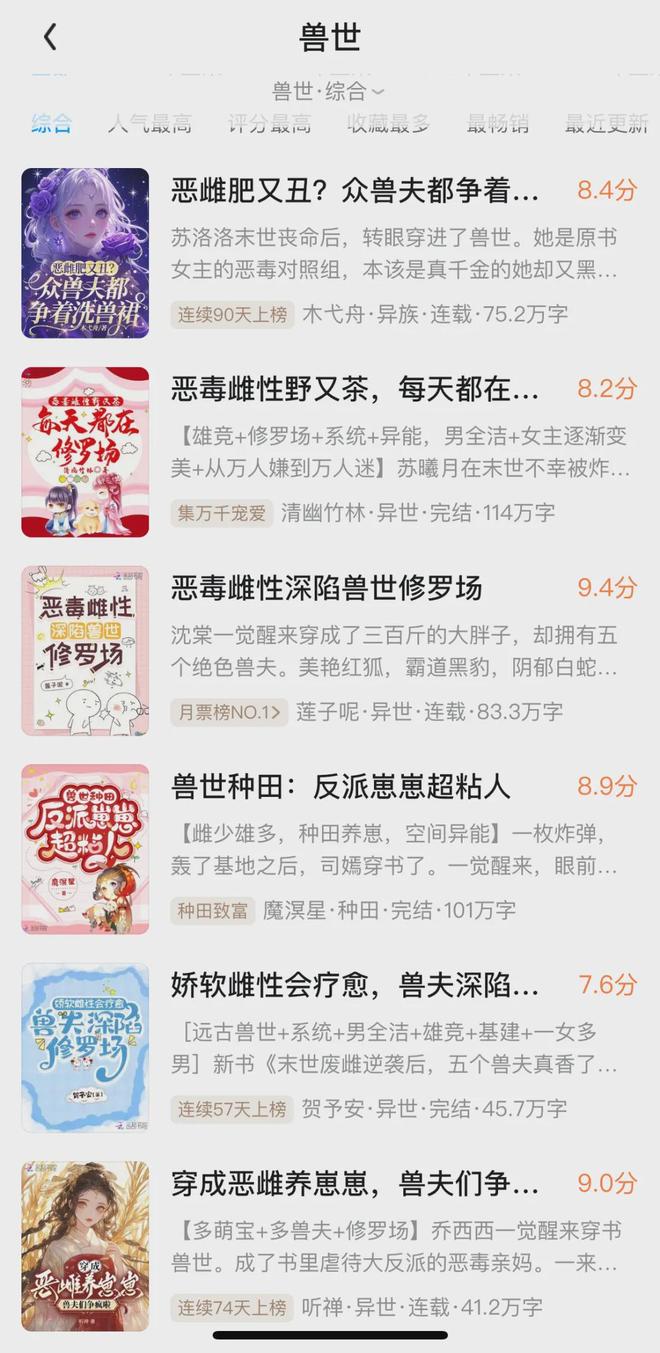Switch to the 最近更新 tab
This screenshot has width=660, height=1353.
point(606,124)
